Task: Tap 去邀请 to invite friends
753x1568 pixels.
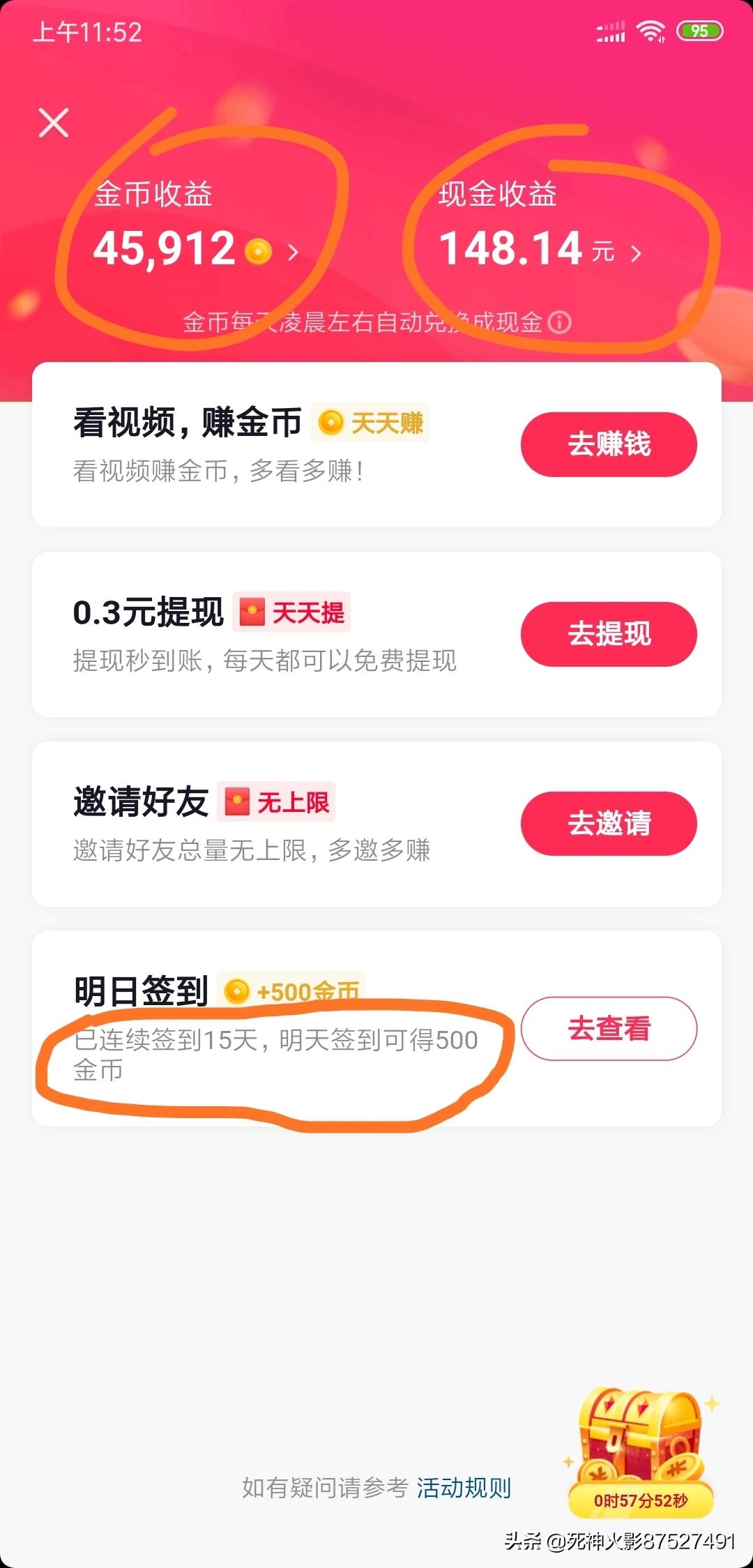Action: tap(608, 824)
